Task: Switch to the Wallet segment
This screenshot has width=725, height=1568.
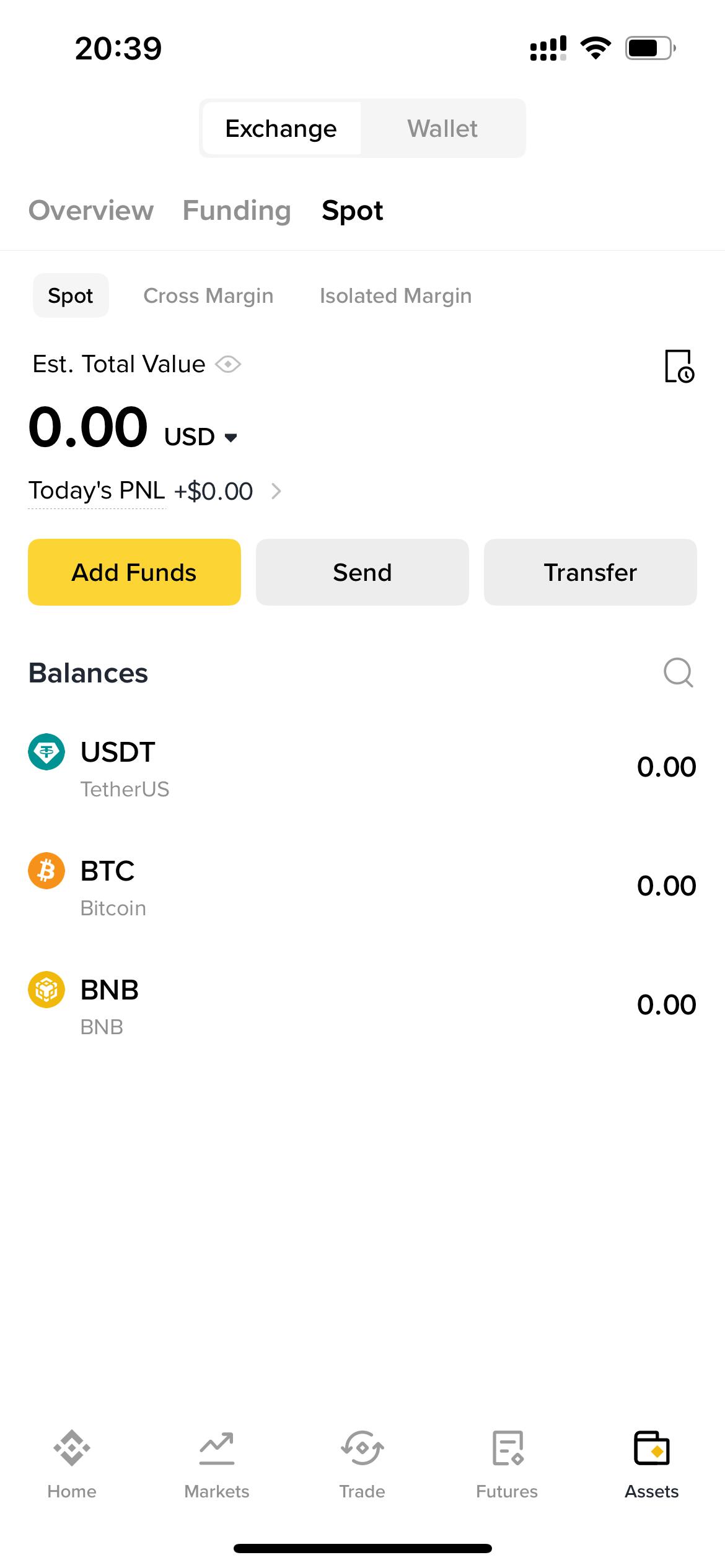Action: tap(442, 129)
